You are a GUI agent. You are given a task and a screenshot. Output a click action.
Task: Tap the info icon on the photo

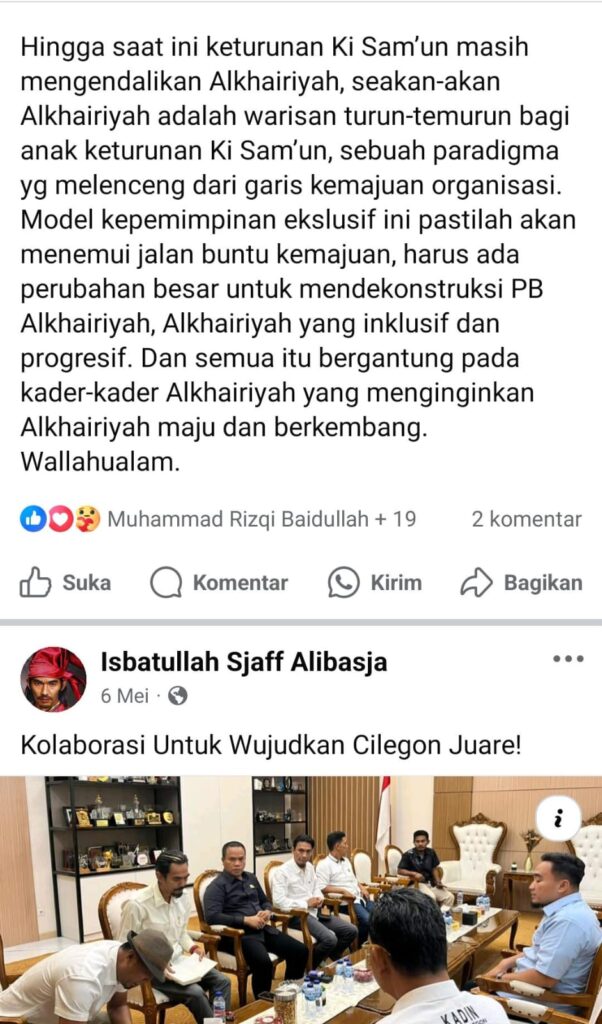pyautogui.click(x=559, y=820)
